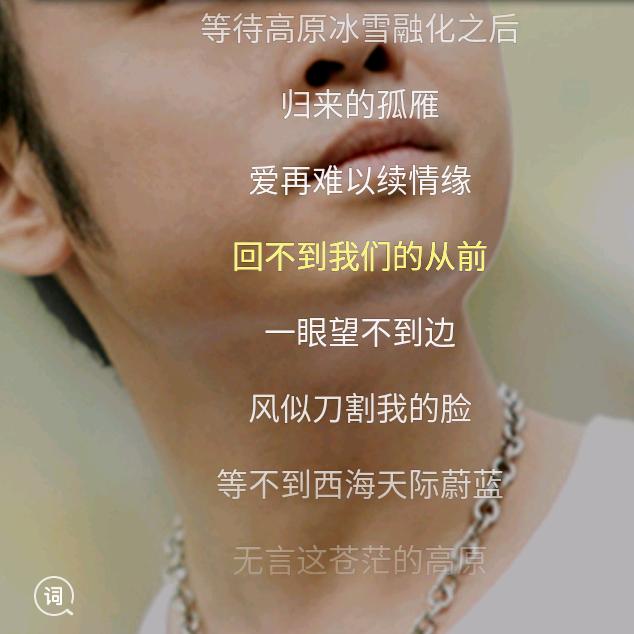Image resolution: width=634 pixels, height=634 pixels.
Task: Tap the 词 lyrics icon
Action: [54, 596]
